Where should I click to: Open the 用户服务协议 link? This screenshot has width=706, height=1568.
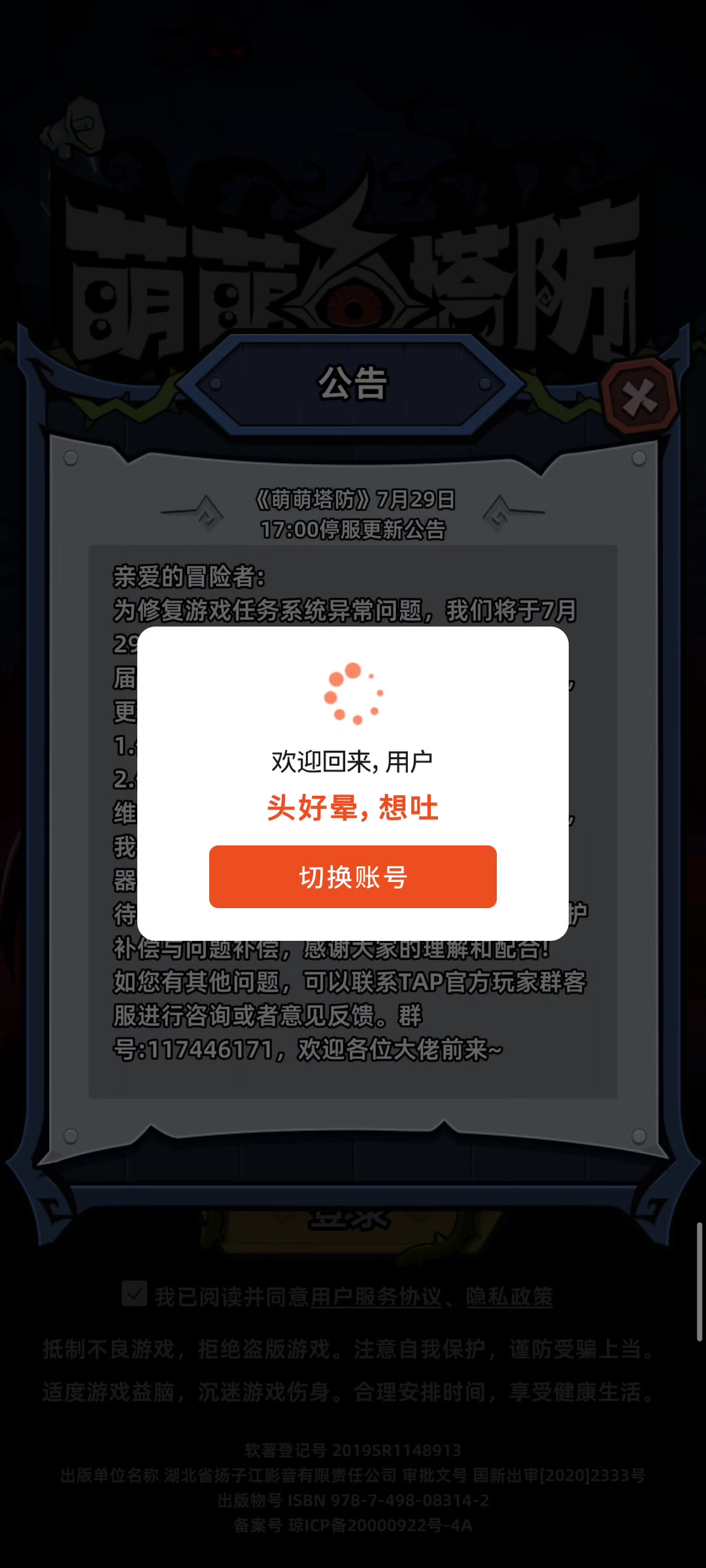(377, 1297)
